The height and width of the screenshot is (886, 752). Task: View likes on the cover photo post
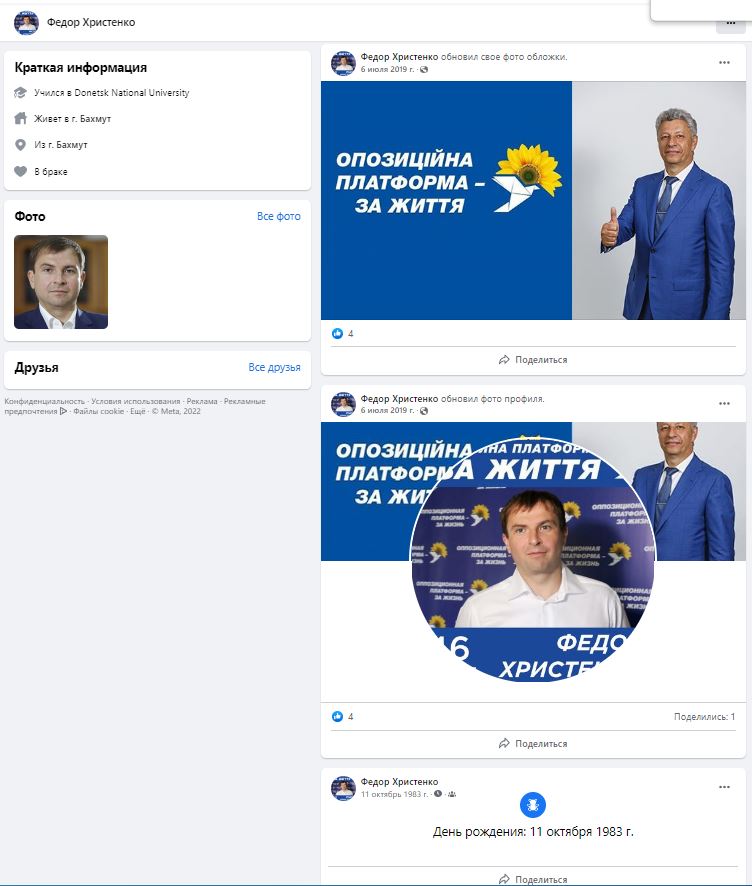pyautogui.click(x=343, y=334)
